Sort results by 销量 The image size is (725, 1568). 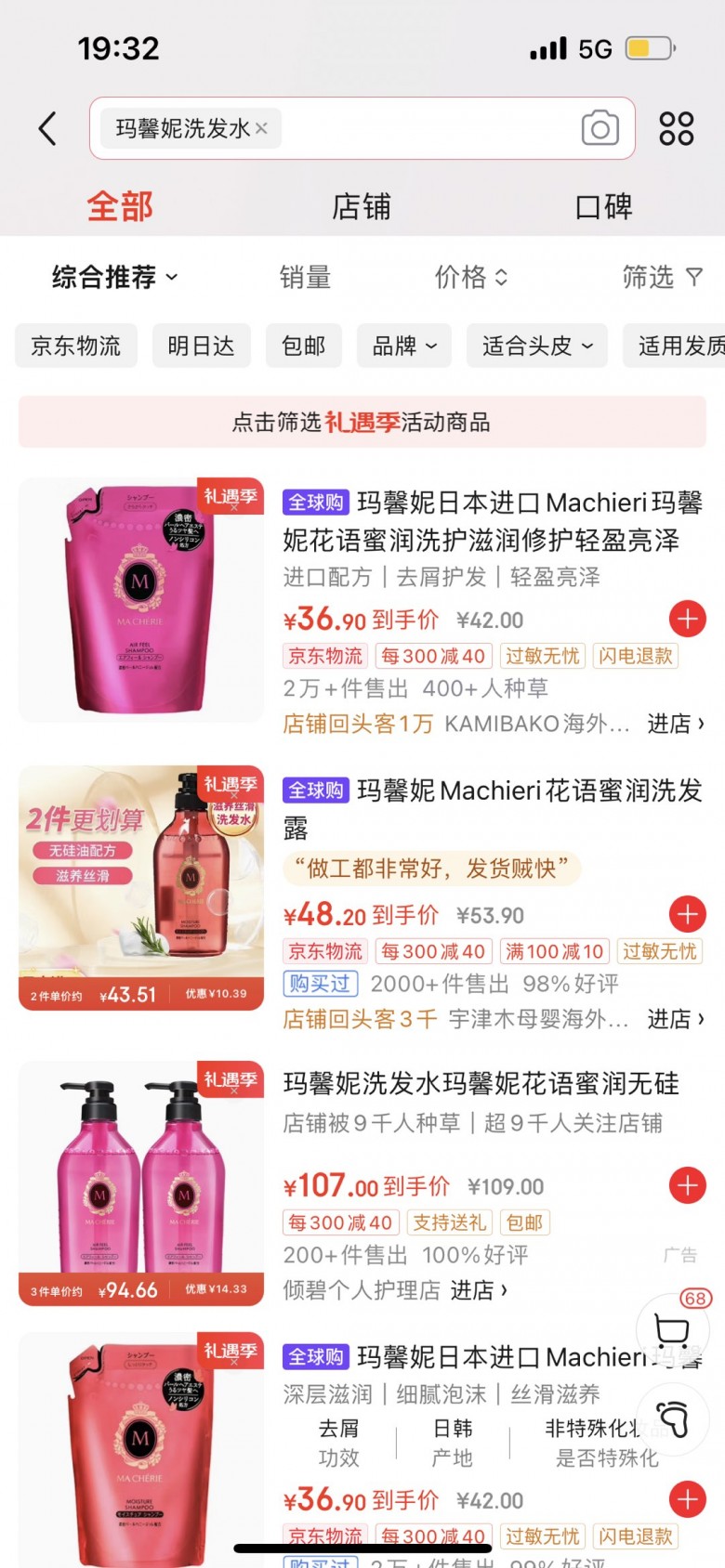305,277
